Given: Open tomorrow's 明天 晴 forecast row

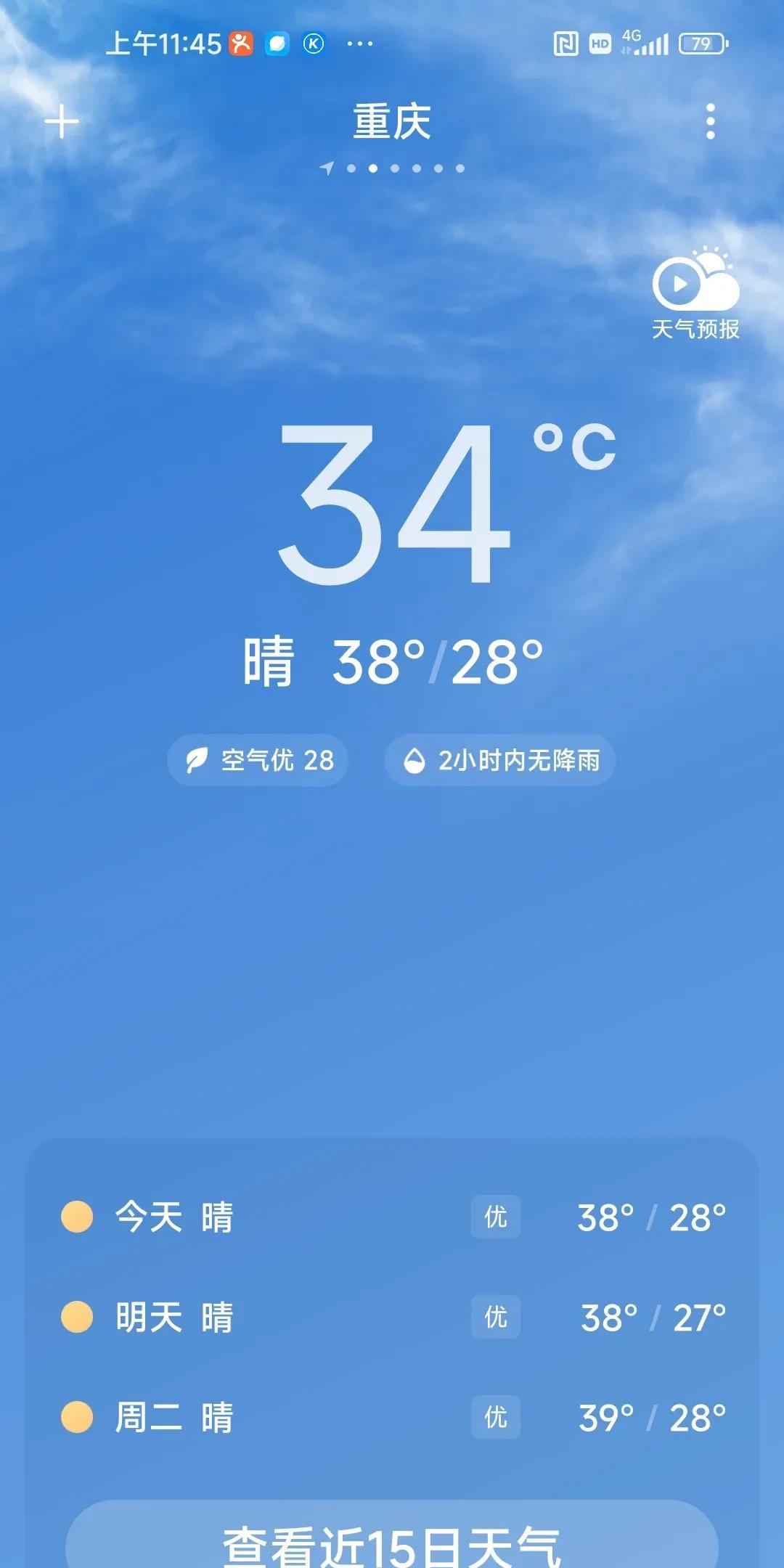Looking at the screenshot, I should tap(392, 1317).
